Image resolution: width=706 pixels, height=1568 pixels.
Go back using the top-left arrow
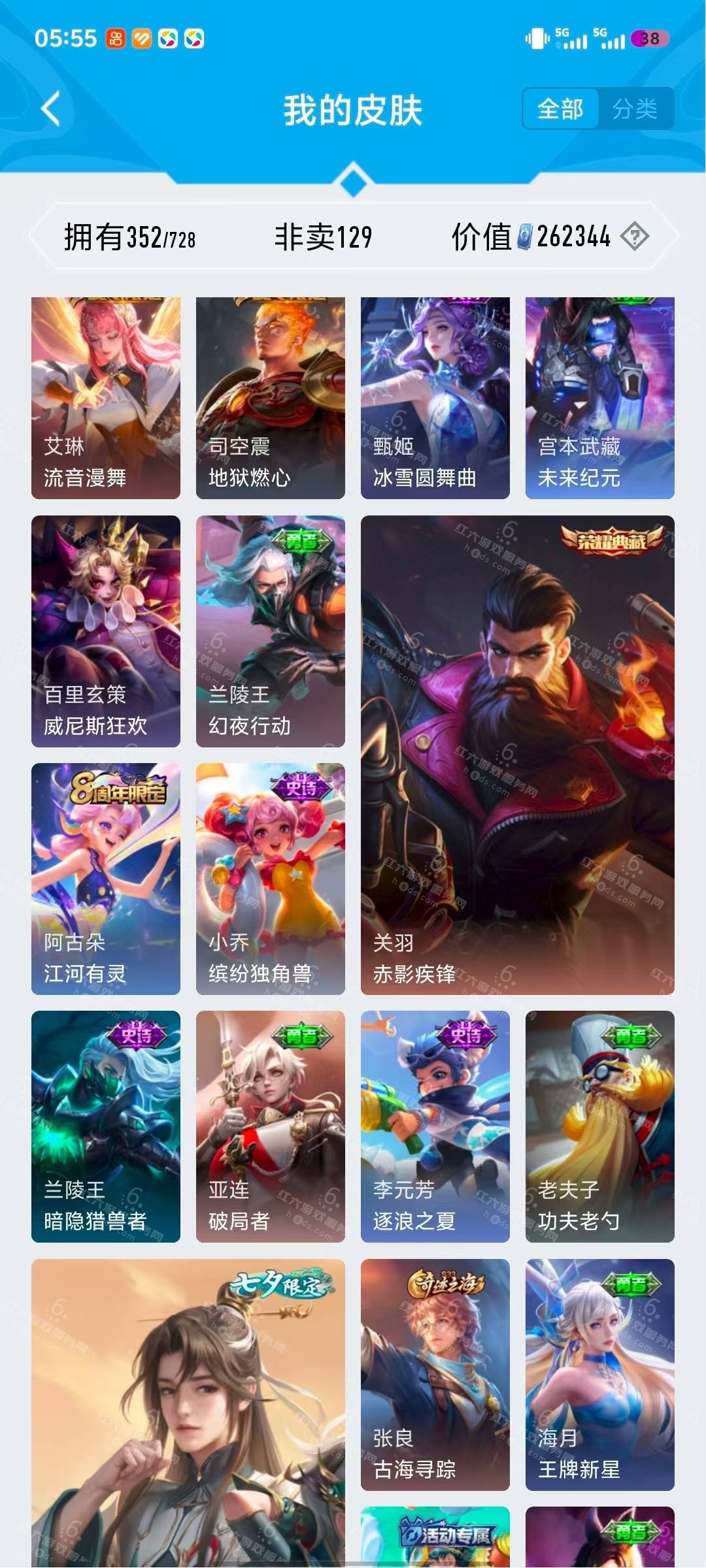click(x=51, y=108)
